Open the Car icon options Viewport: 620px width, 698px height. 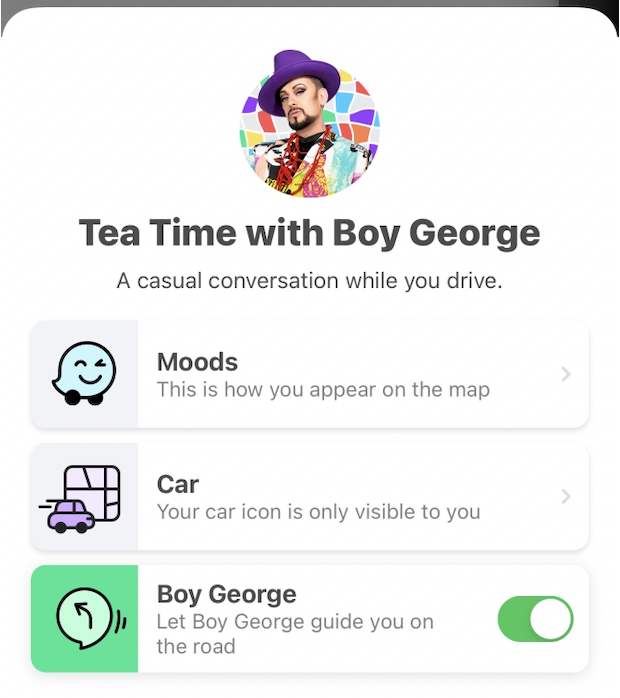[310, 497]
